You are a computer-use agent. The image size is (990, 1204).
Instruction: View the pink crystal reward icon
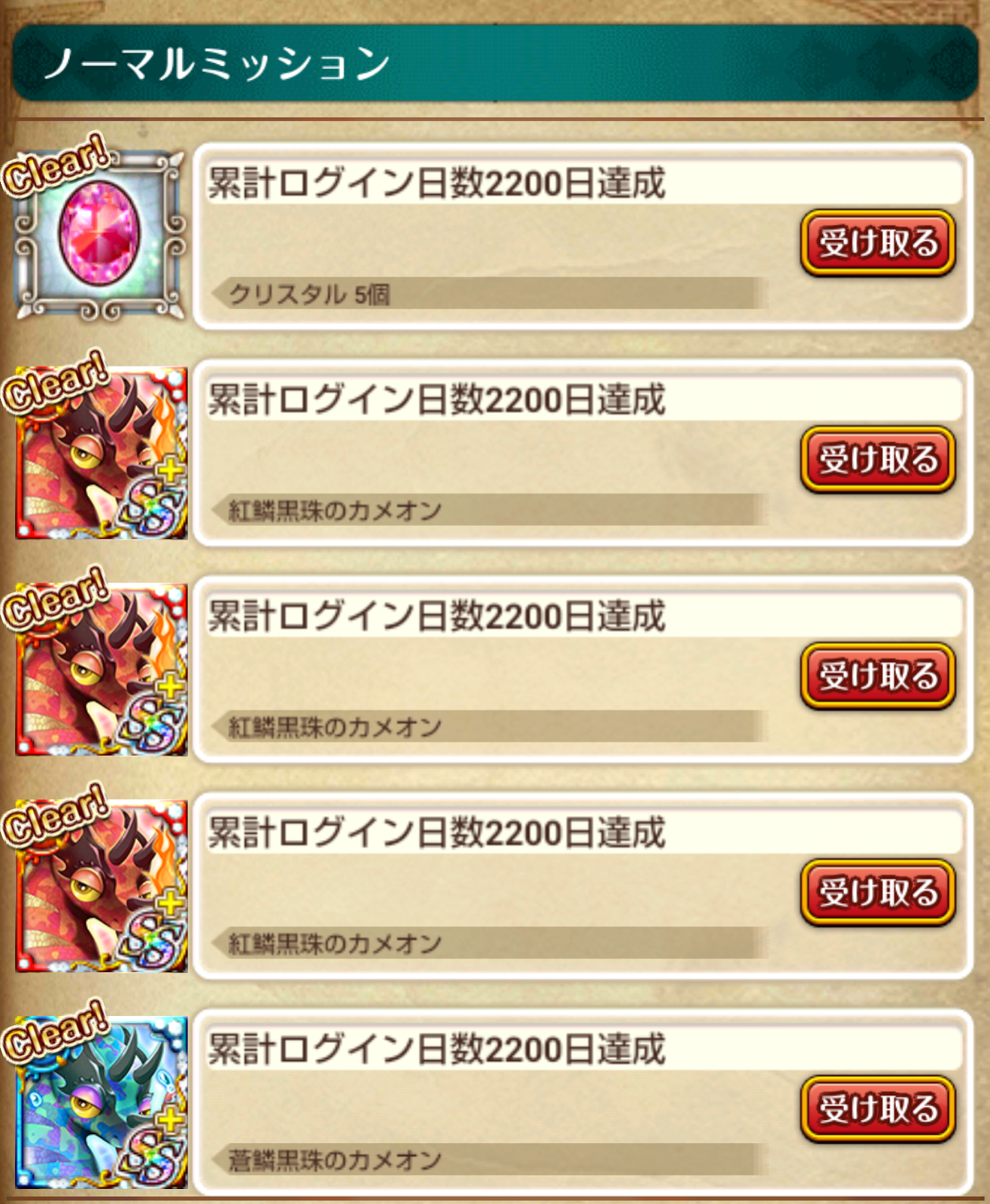tap(101, 235)
